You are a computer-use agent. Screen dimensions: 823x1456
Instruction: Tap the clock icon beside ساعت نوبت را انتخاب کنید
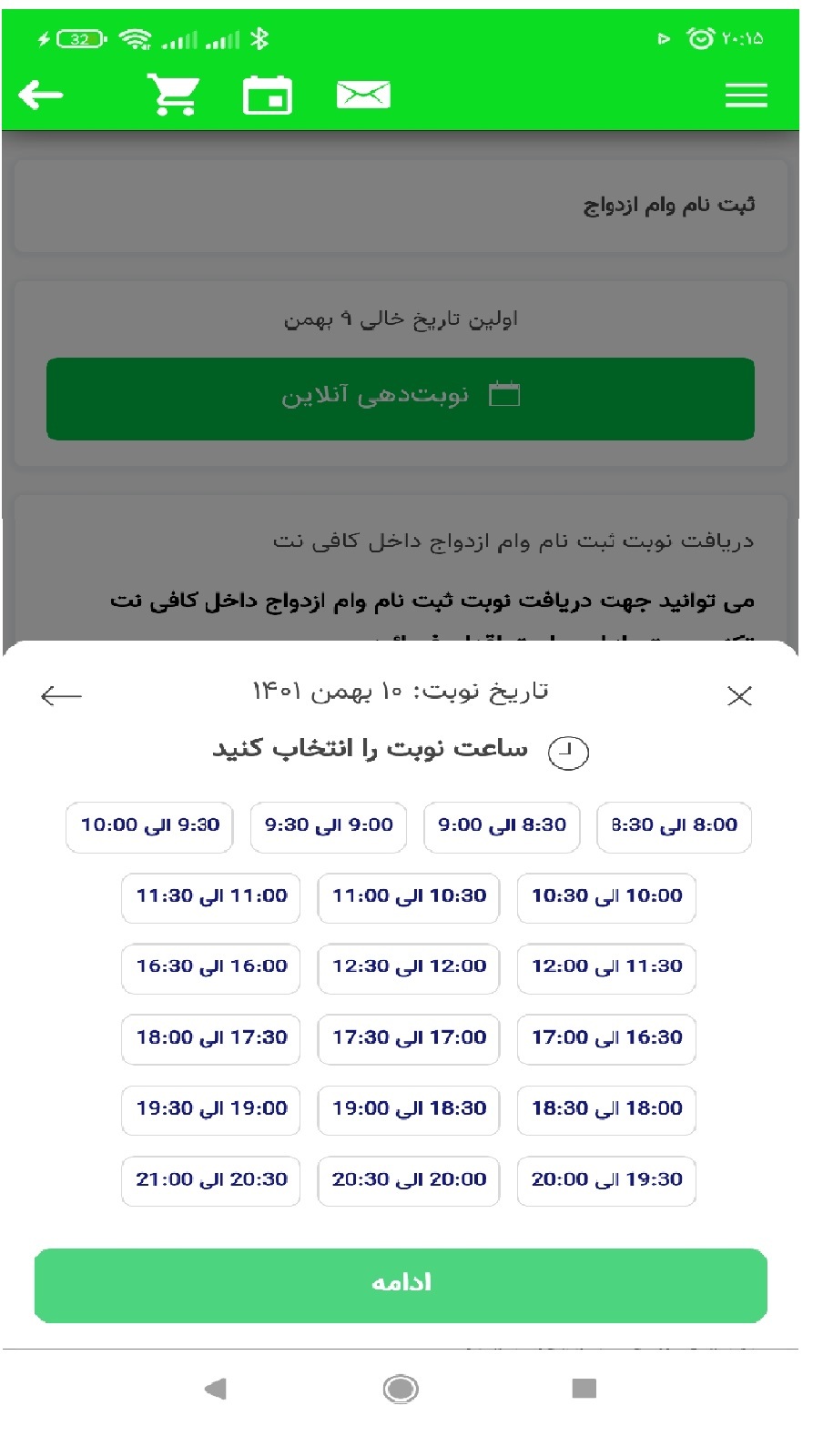coord(569,752)
